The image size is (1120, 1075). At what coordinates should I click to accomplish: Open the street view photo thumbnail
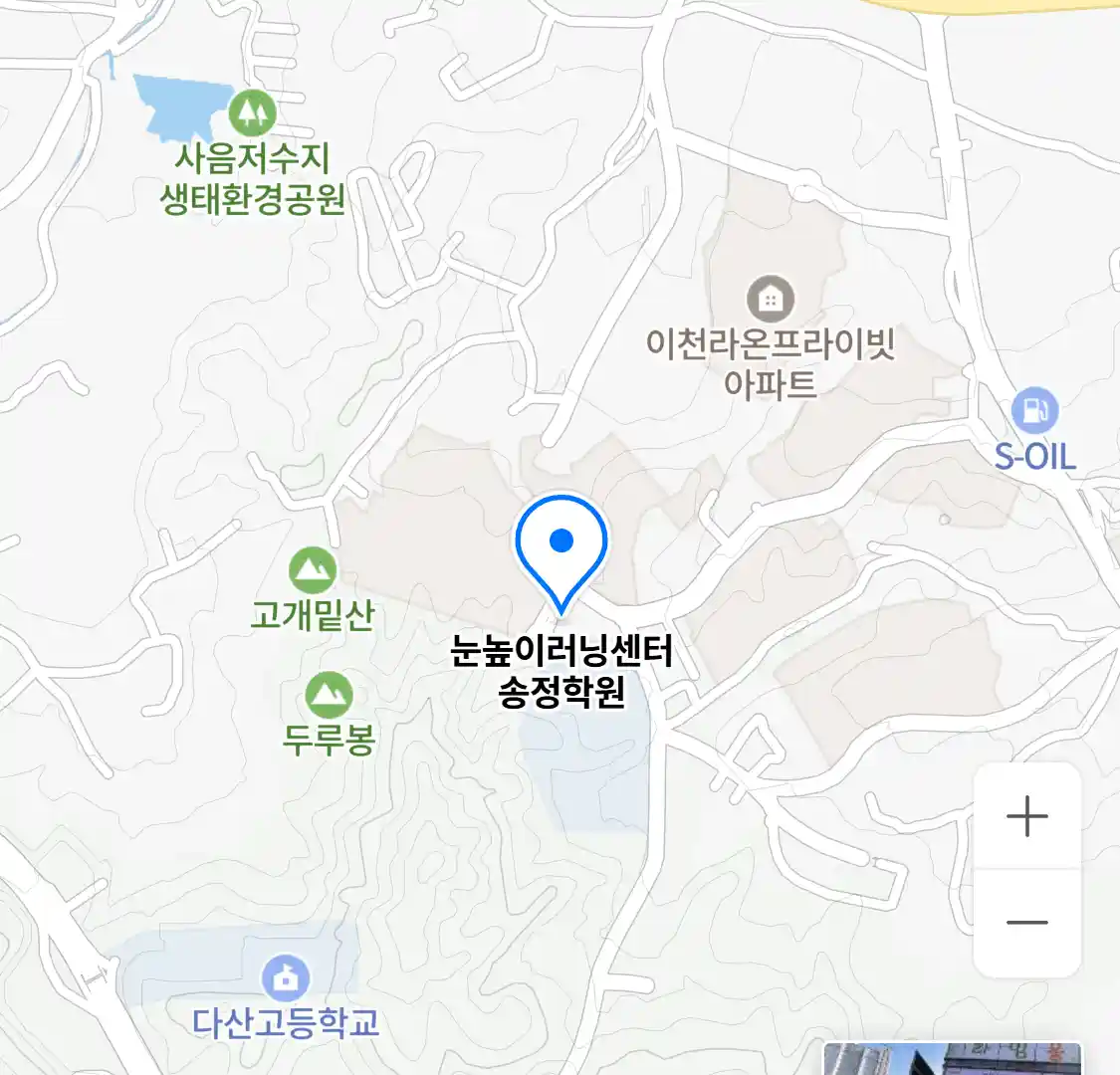[x=951, y=1058]
